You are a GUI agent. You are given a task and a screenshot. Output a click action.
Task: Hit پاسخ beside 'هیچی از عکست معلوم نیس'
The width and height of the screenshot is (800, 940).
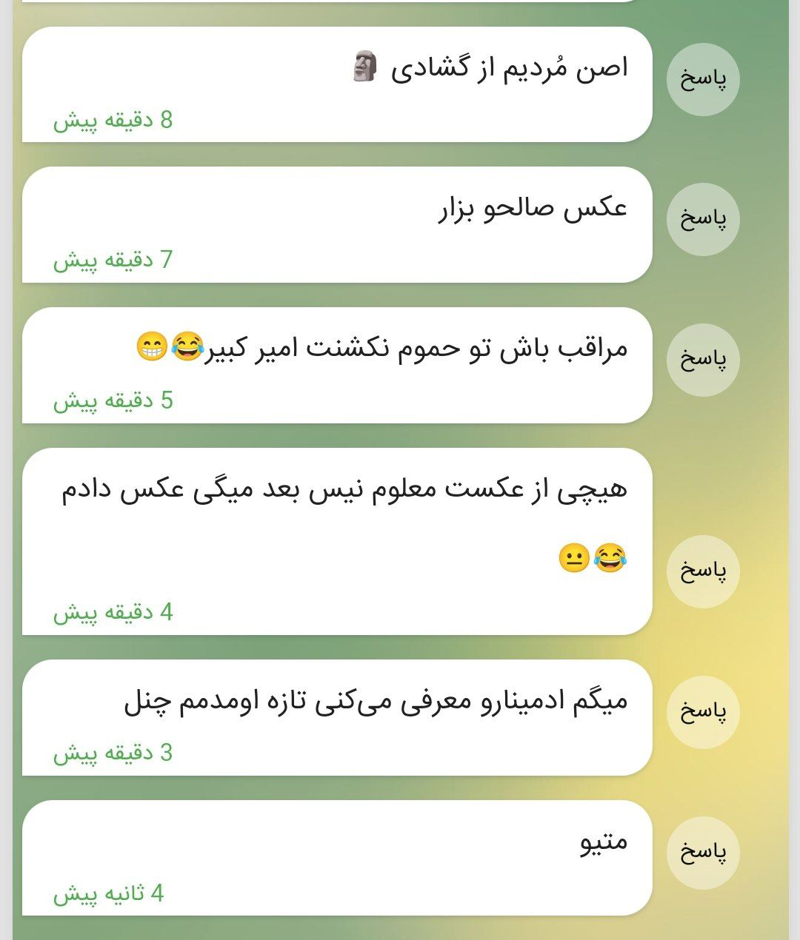pos(703,571)
